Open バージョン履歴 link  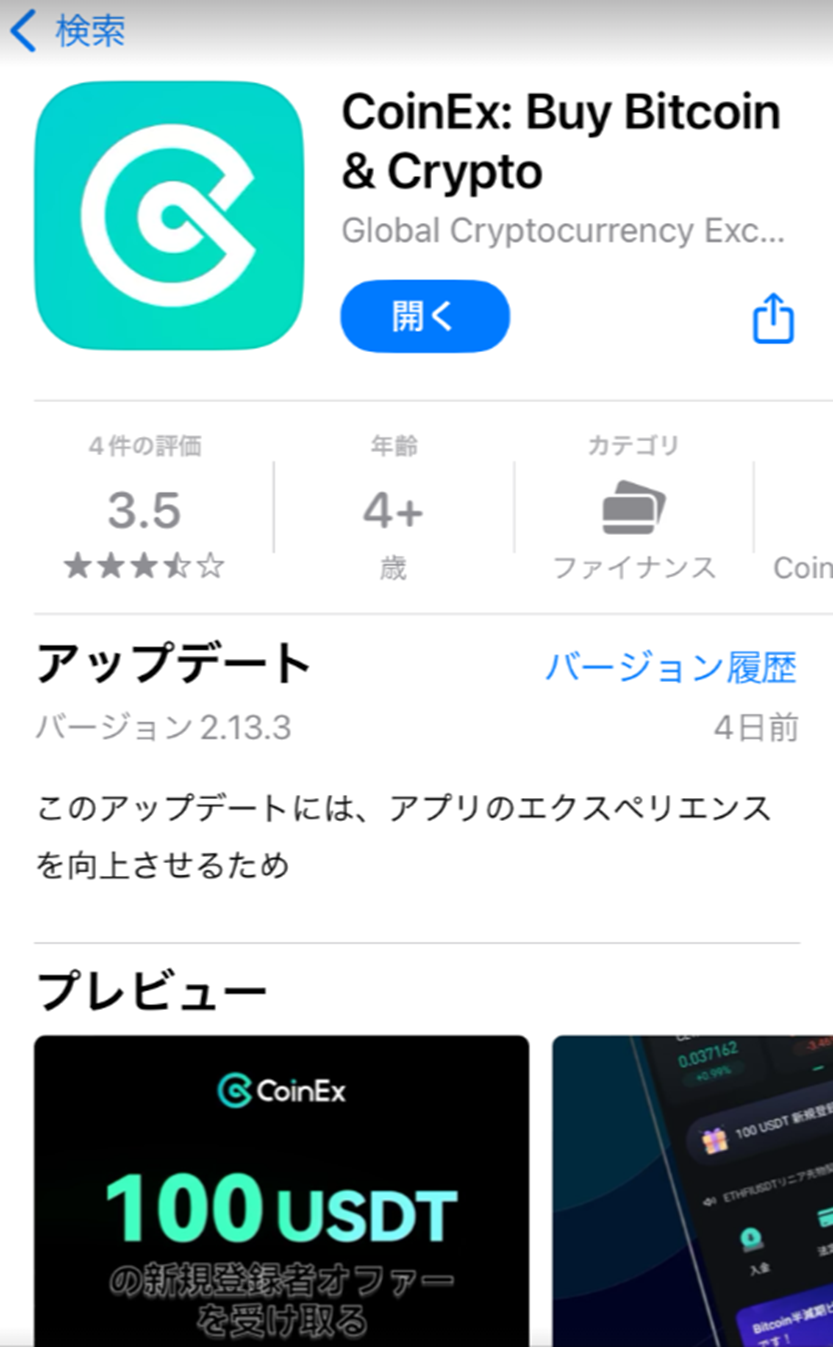pyautogui.click(x=670, y=667)
